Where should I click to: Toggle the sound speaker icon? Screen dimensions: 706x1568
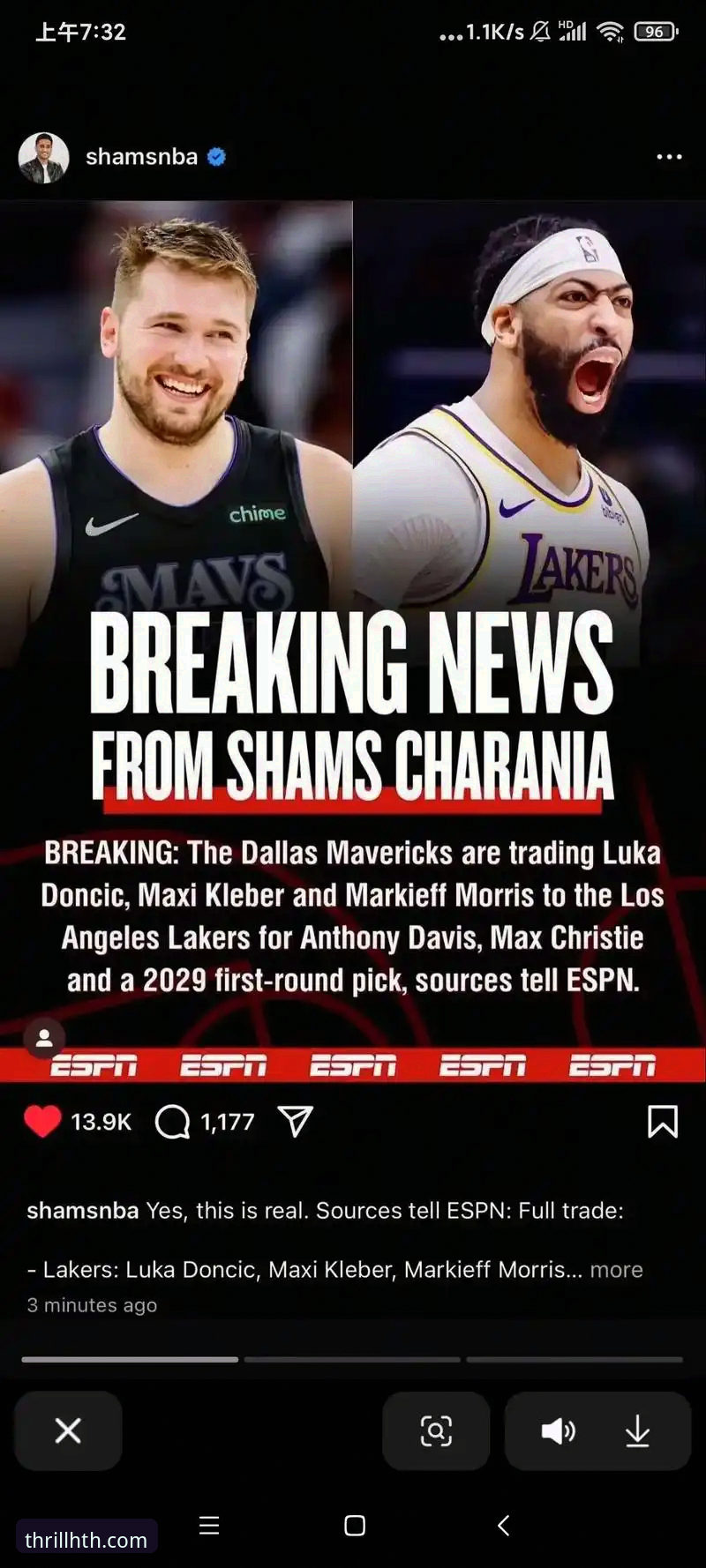click(557, 1430)
